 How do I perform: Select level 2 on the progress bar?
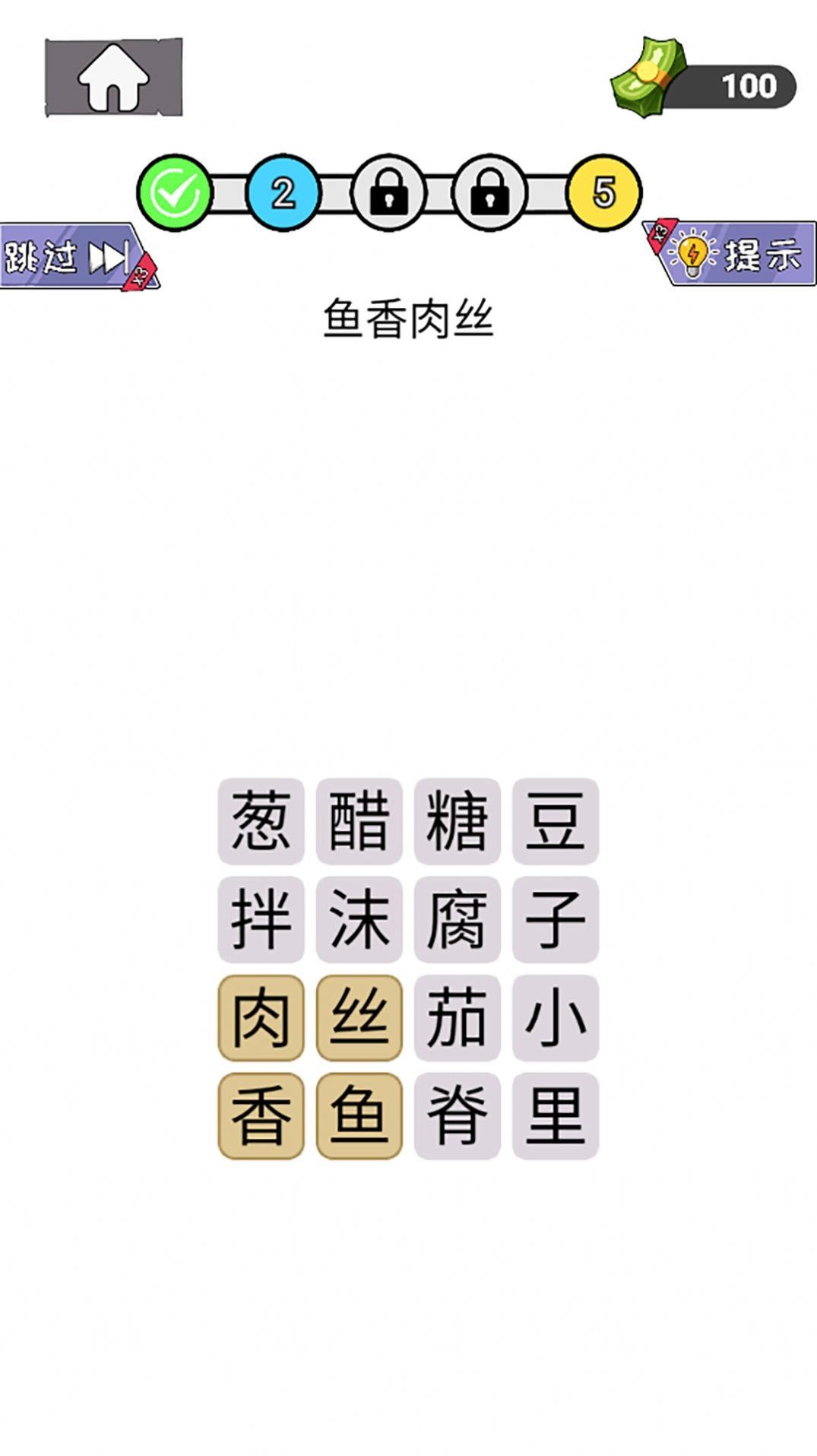coord(283,192)
